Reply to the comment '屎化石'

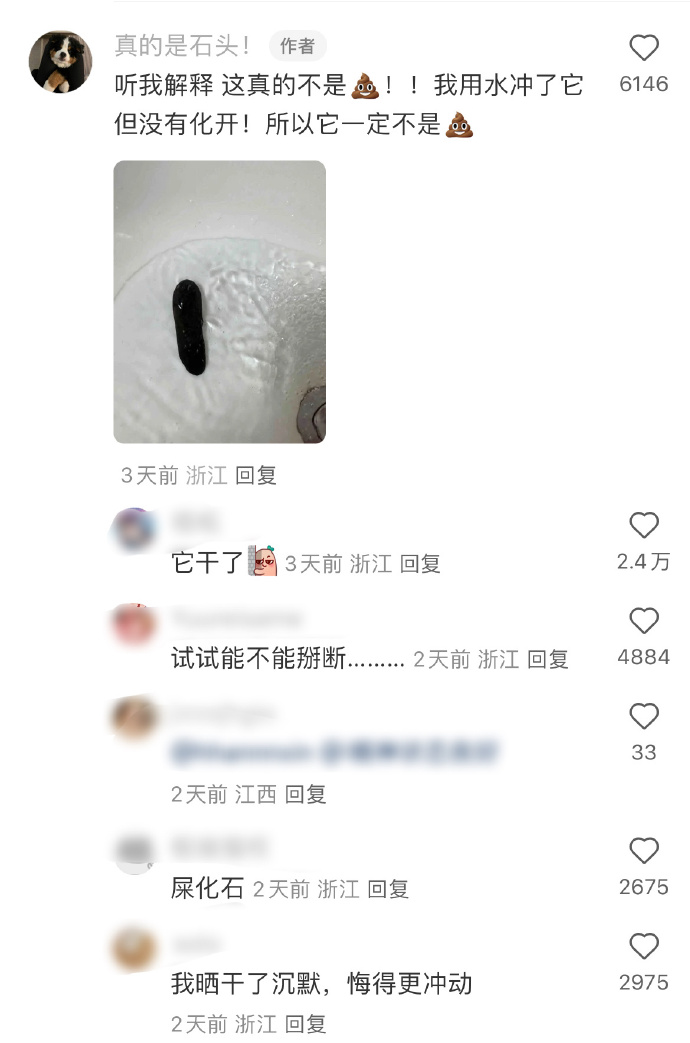tap(388, 889)
